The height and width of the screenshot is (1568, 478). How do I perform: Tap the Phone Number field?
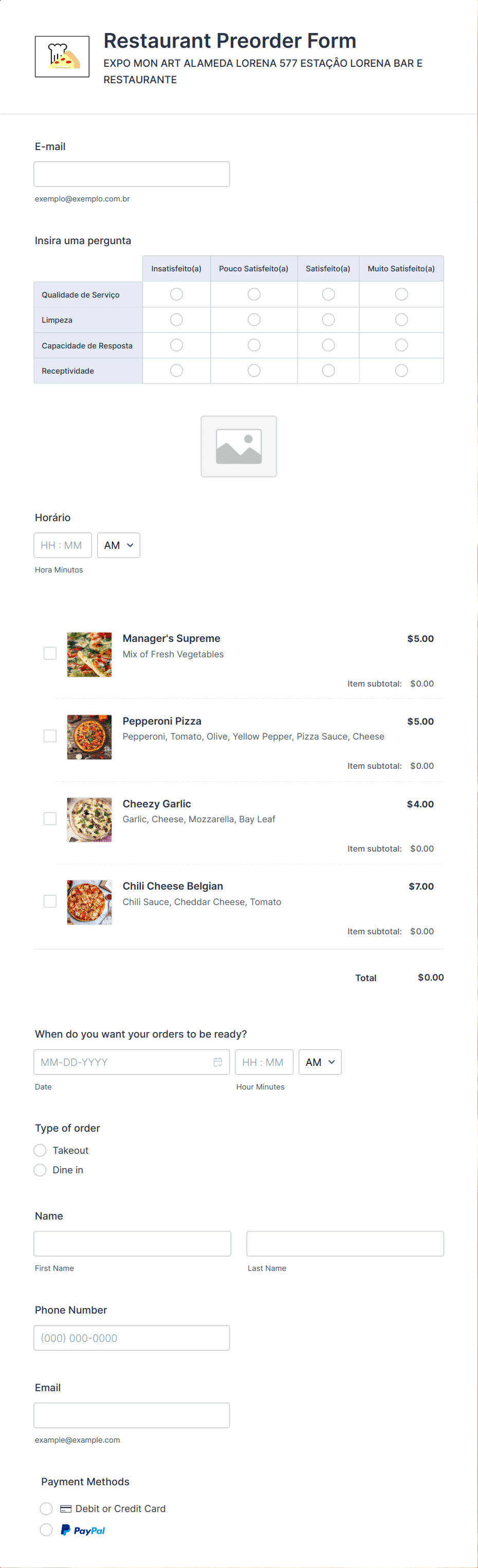[132, 1338]
